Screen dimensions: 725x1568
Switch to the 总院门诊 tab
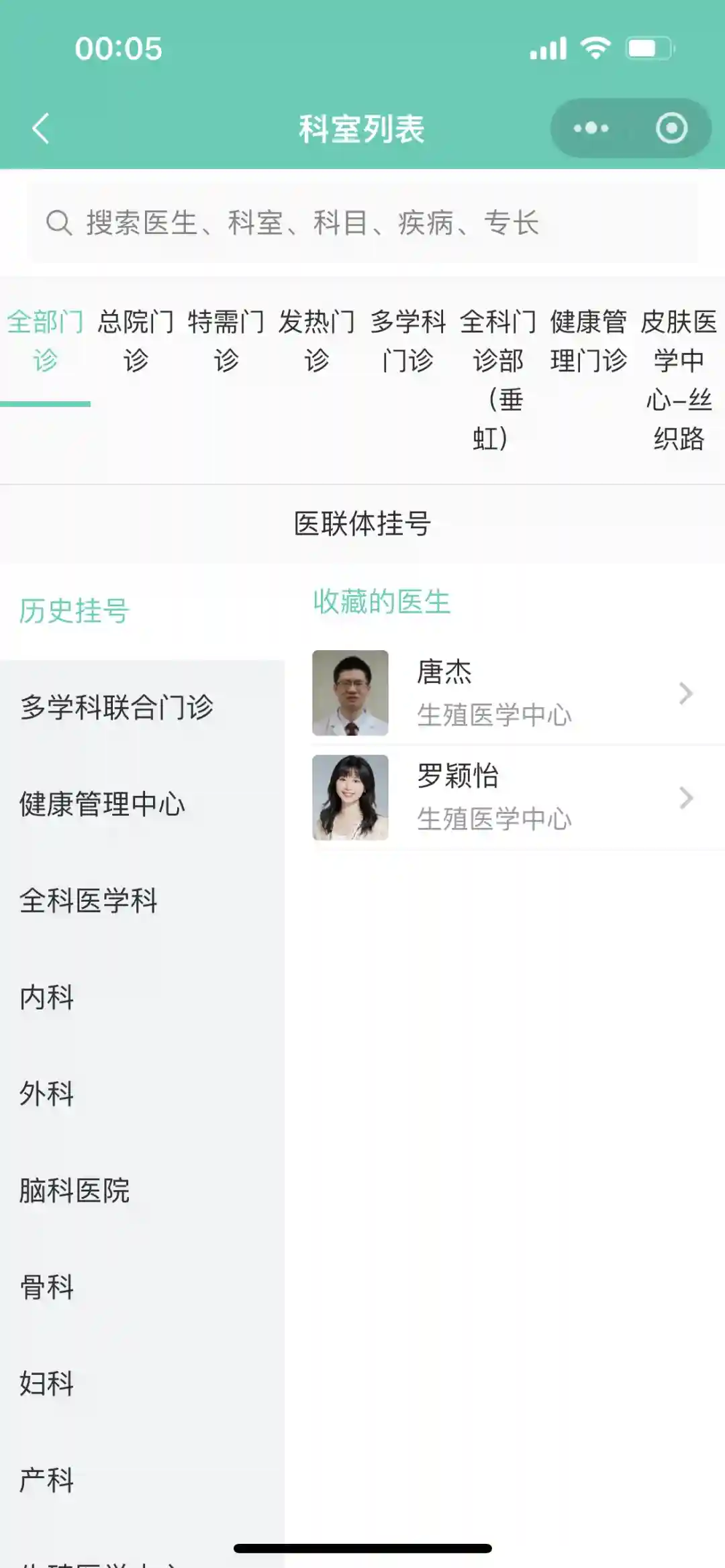tap(136, 341)
